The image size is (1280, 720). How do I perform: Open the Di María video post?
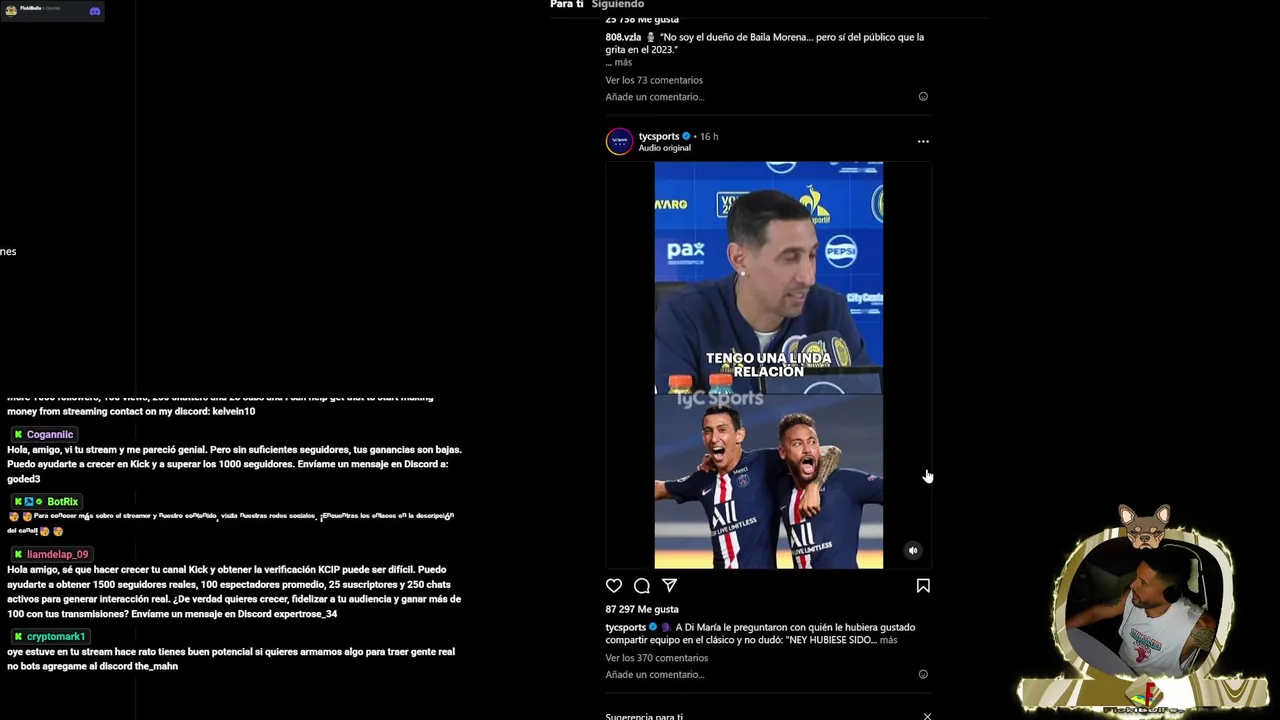pyautogui.click(x=768, y=365)
